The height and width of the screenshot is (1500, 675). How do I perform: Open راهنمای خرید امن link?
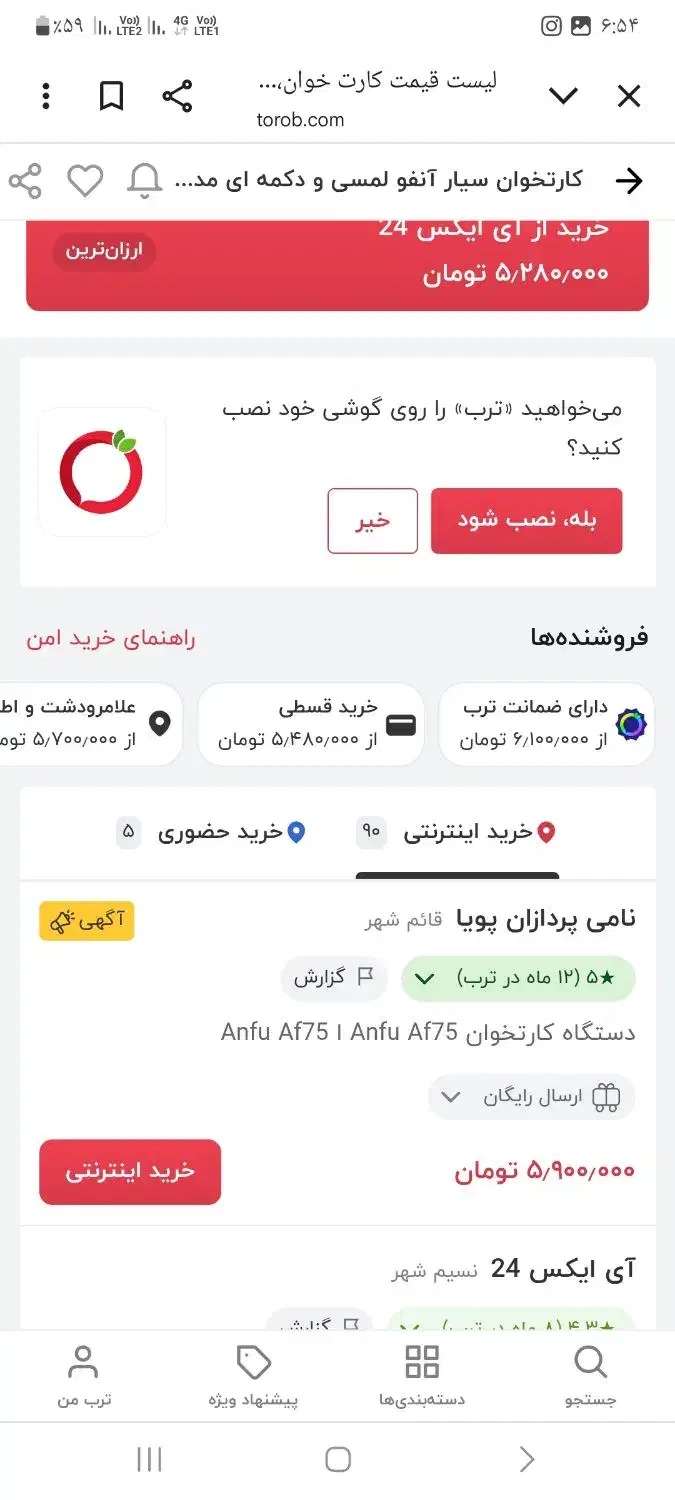(x=111, y=638)
